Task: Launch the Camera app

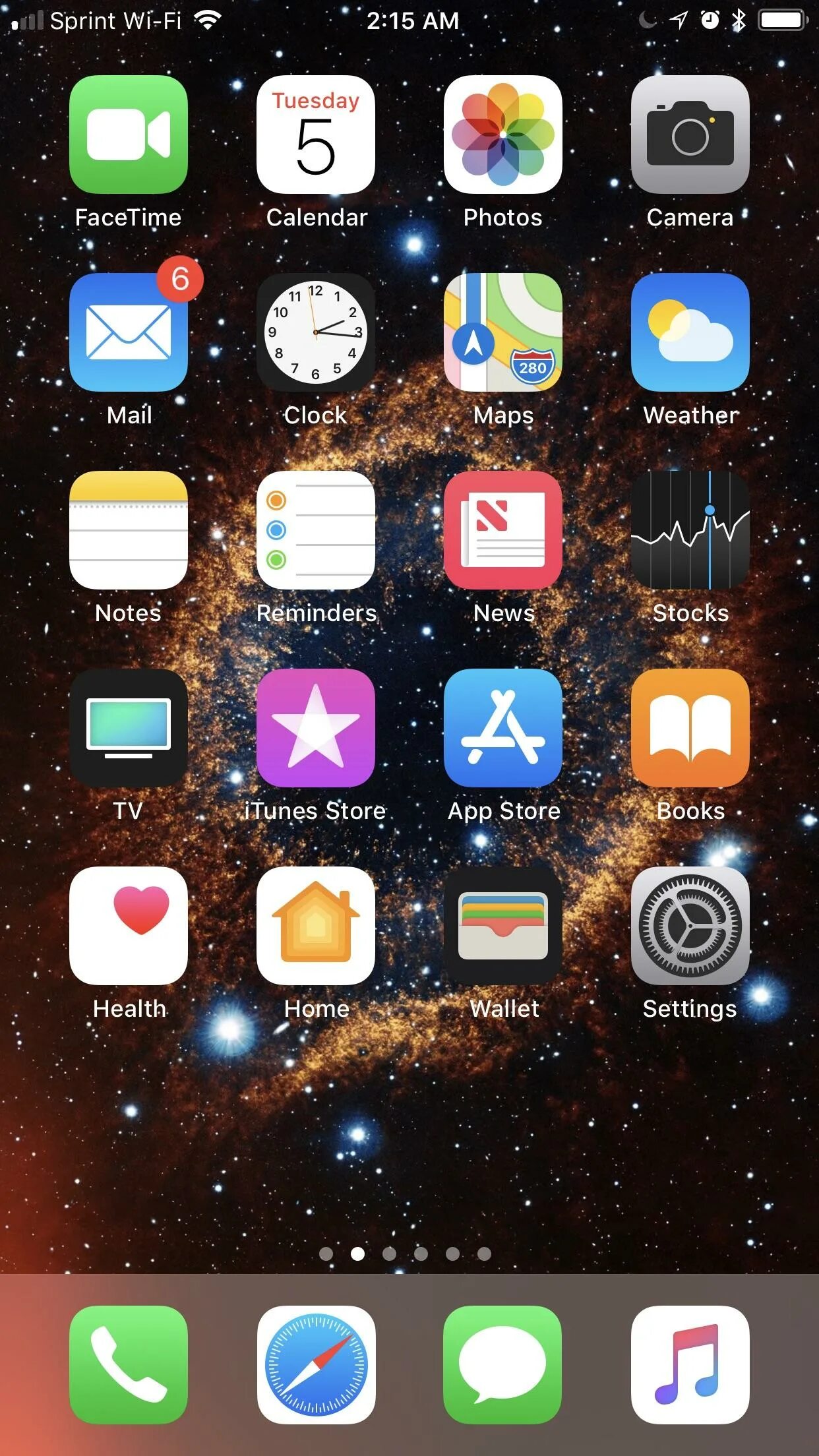Action: [x=690, y=135]
